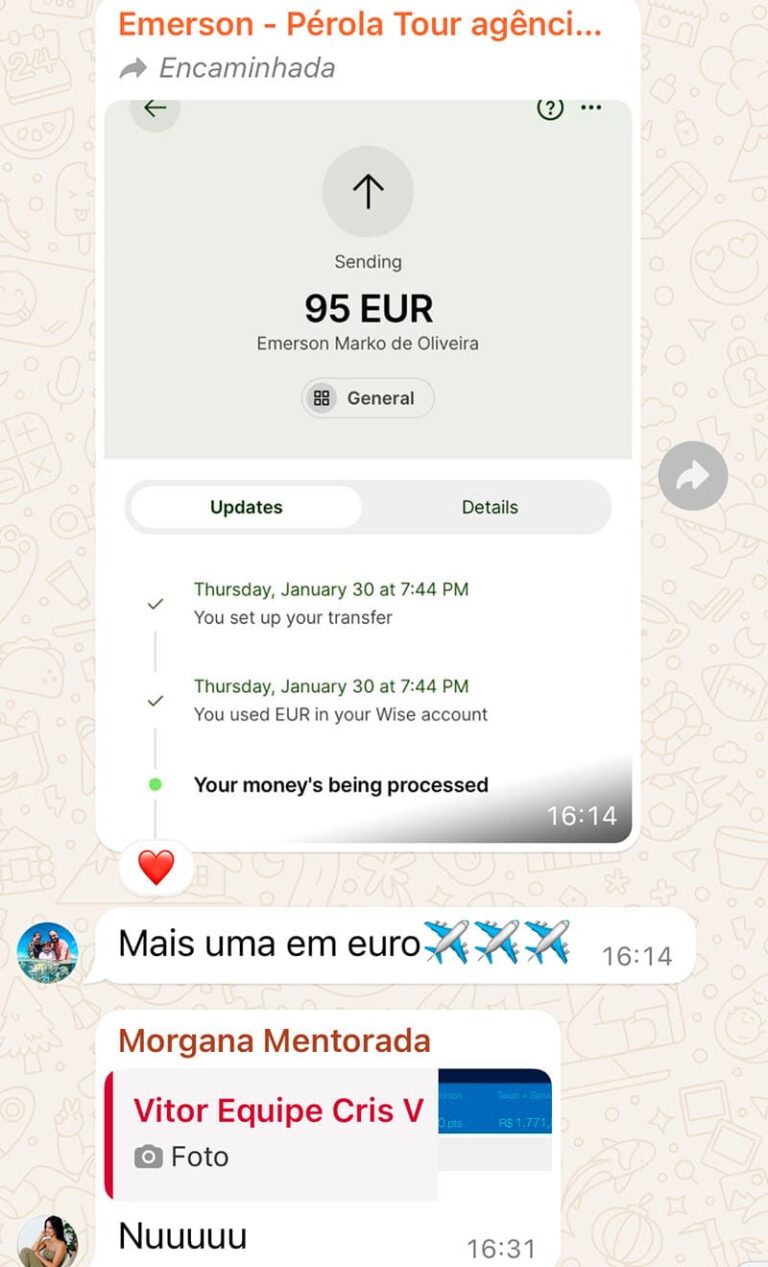The height and width of the screenshot is (1267, 768).
Task: Open sender Emerson - Pérola Tour's contact name
Action: [360, 24]
